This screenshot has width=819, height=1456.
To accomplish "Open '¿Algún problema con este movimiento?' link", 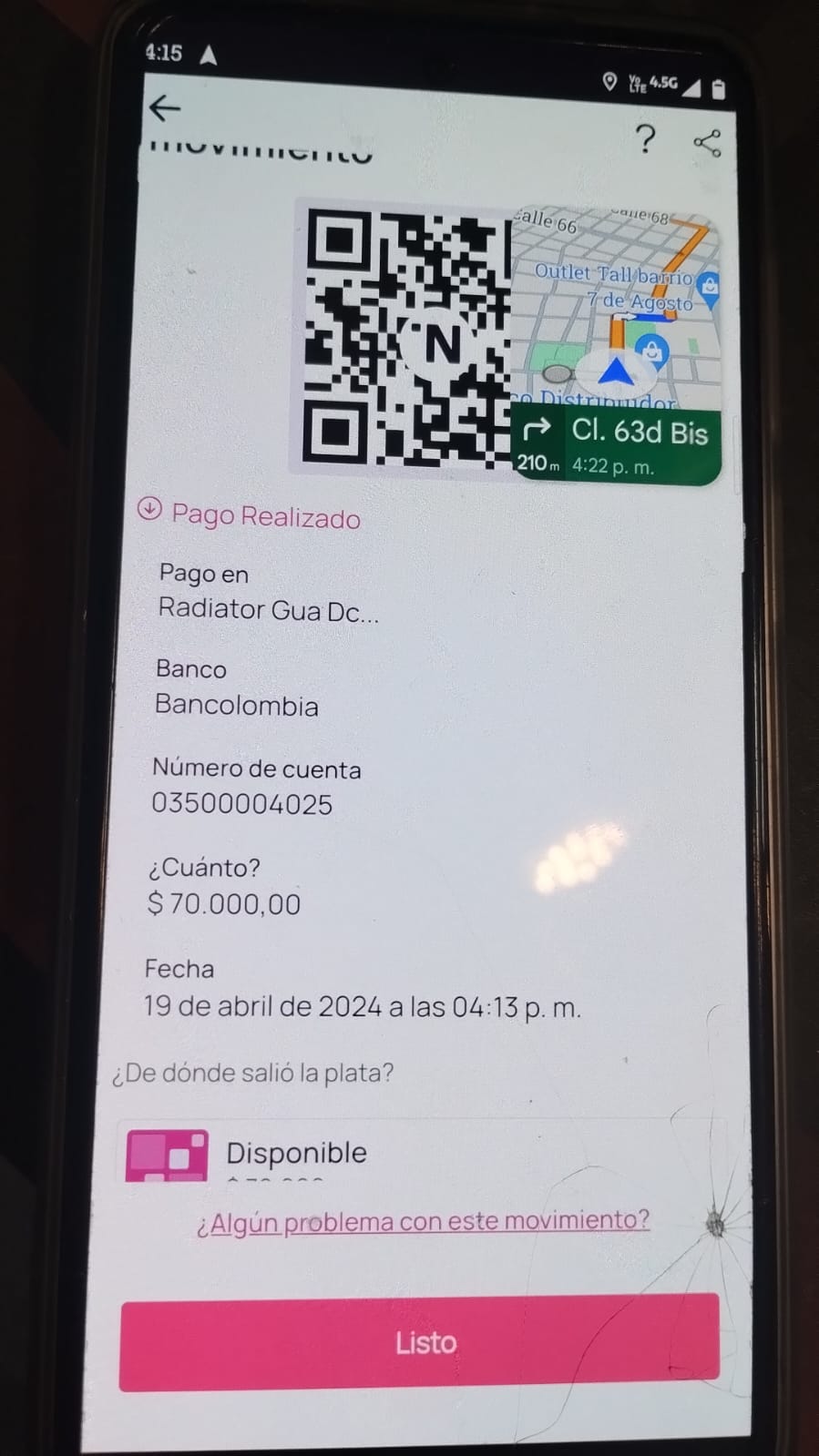I will point(423,1221).
